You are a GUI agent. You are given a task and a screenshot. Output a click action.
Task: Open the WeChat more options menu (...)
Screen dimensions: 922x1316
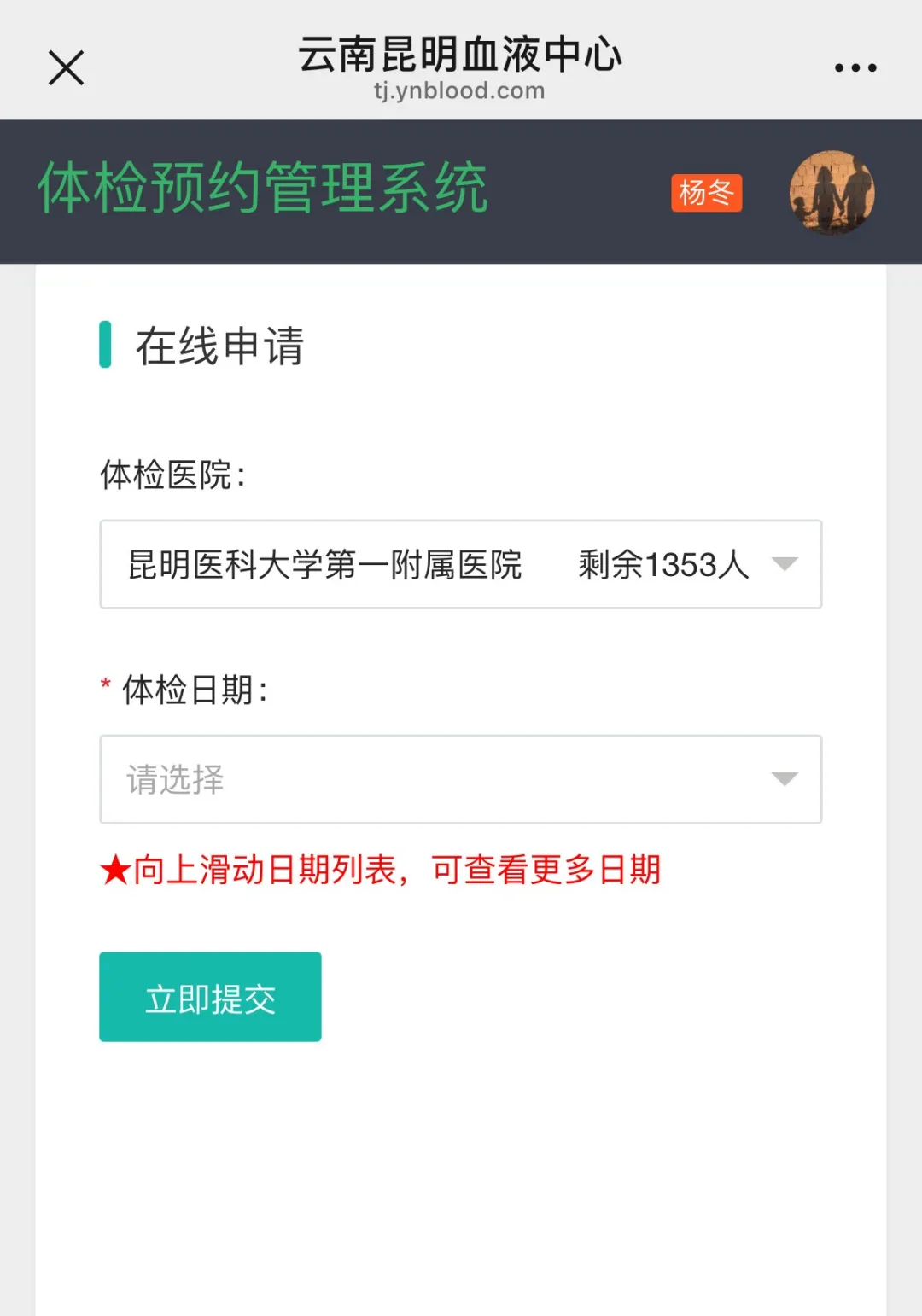[856, 67]
